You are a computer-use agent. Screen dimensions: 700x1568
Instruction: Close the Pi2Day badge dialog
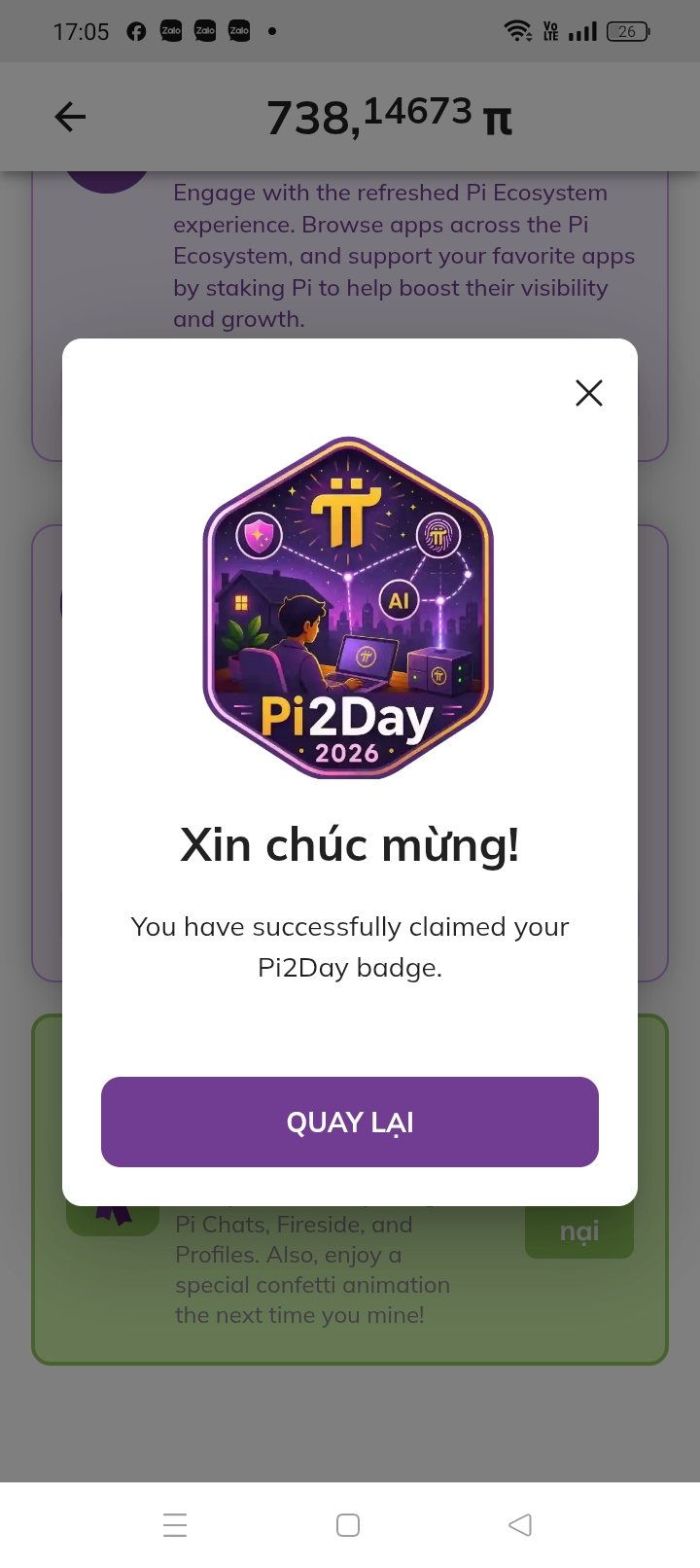[589, 393]
